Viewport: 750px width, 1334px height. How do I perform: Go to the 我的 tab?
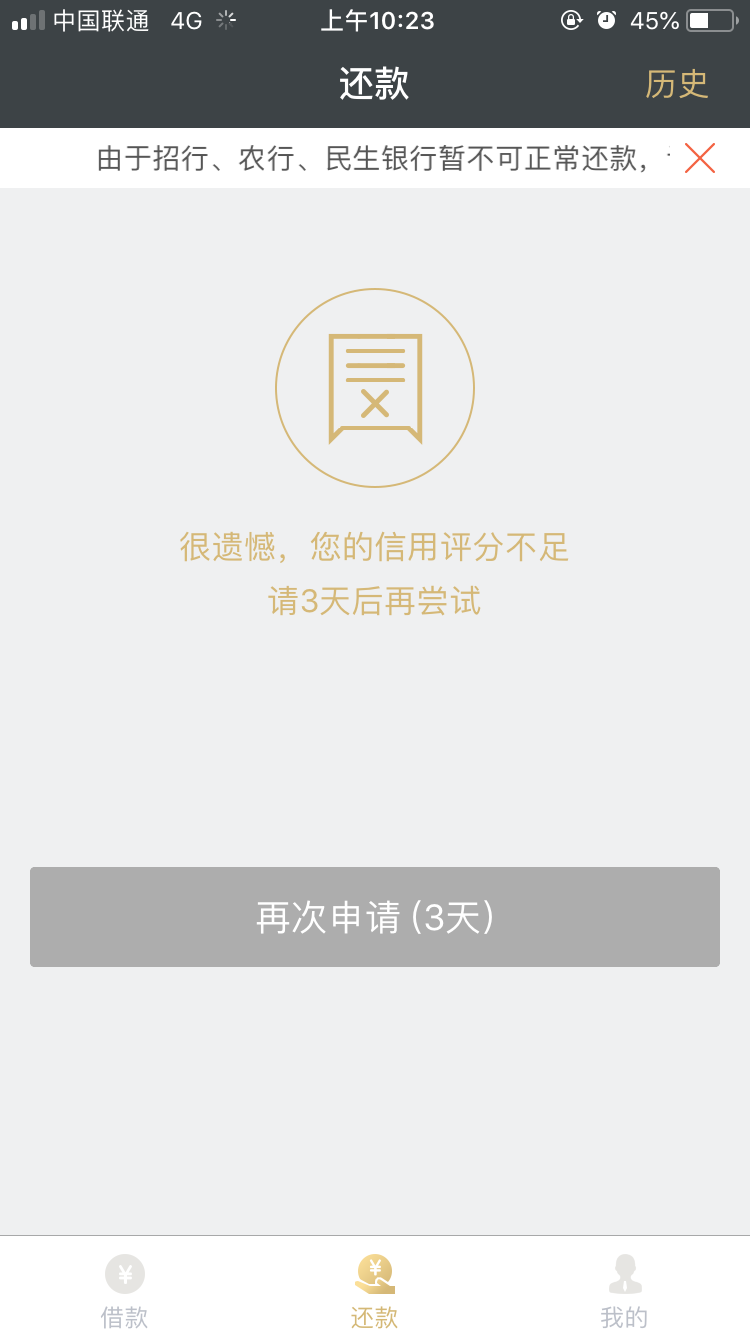(x=625, y=1291)
